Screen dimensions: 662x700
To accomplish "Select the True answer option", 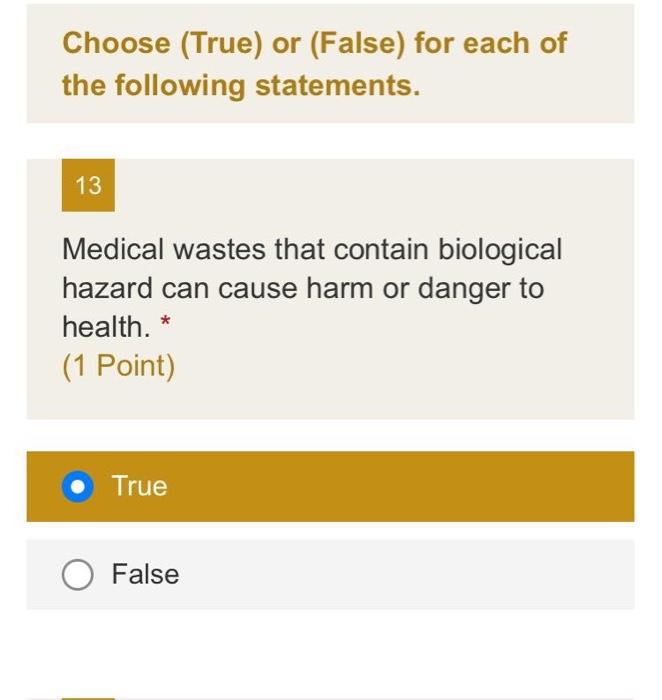I will pos(77,487).
